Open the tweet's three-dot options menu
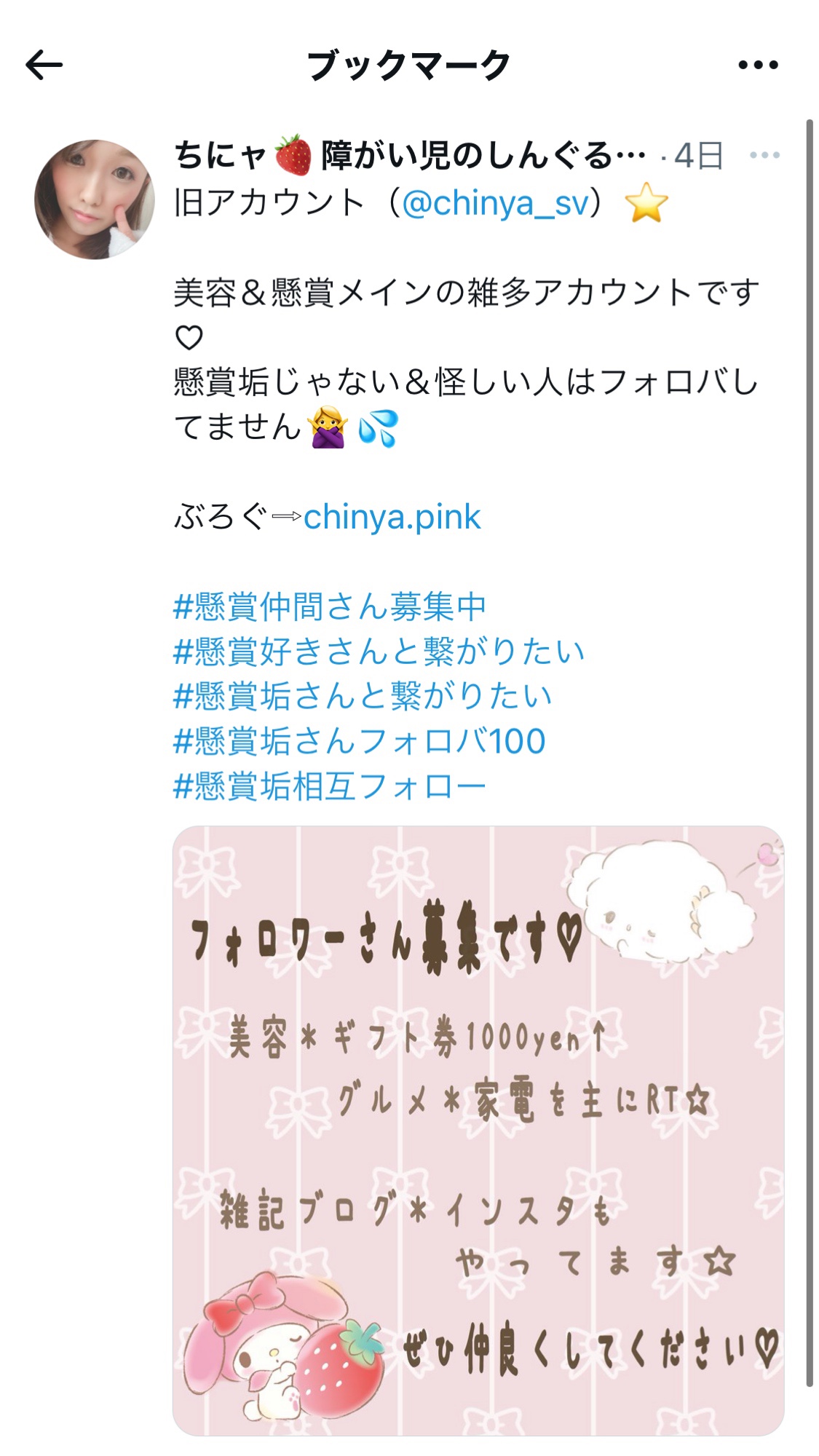Screen dimensions: 819x1456 (x=764, y=155)
